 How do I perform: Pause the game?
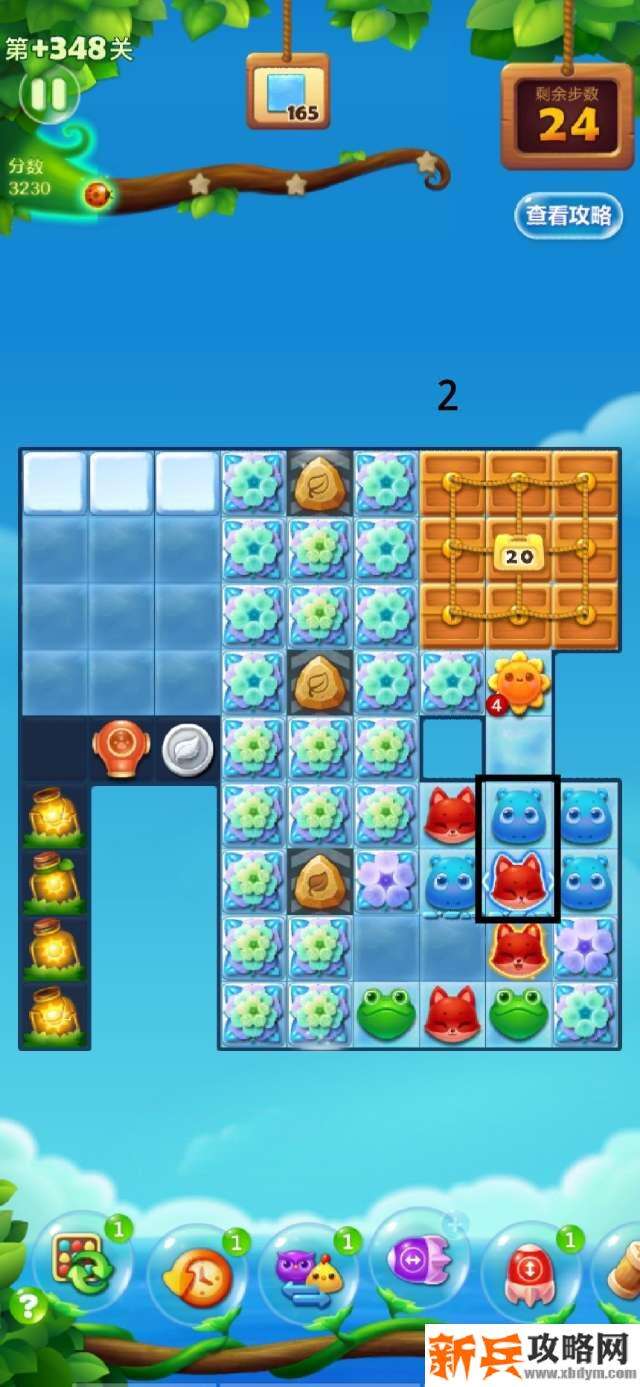coord(47,95)
